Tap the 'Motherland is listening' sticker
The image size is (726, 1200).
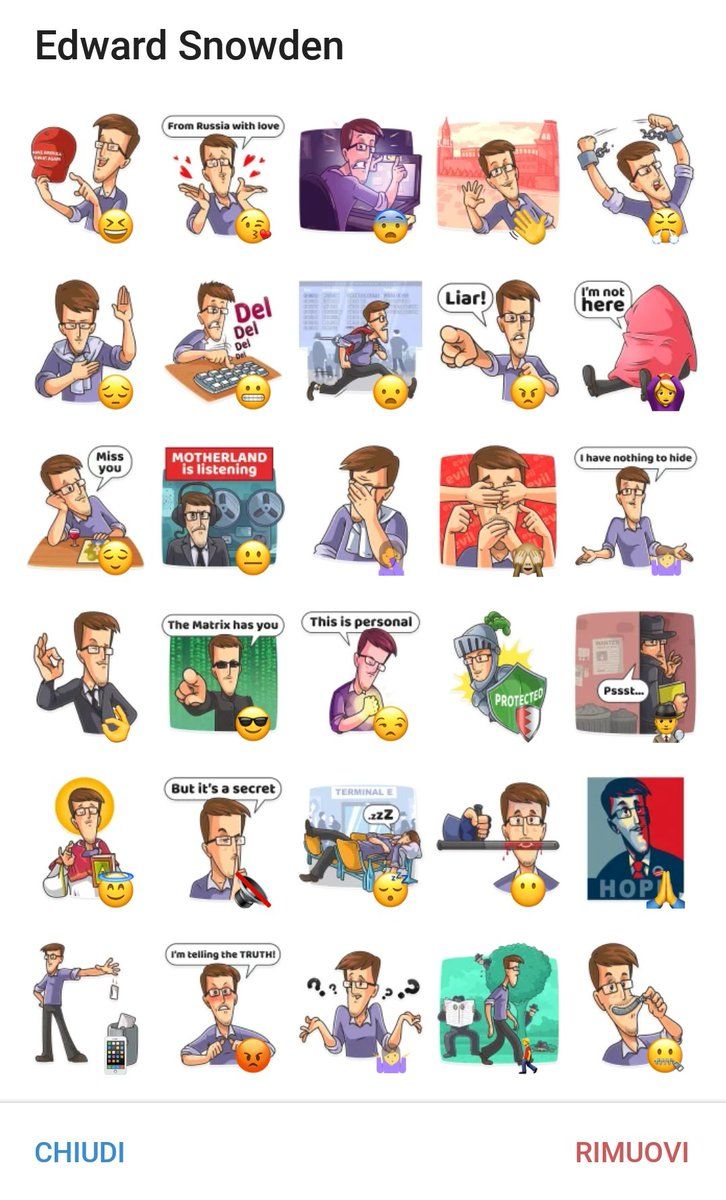[x=222, y=510]
